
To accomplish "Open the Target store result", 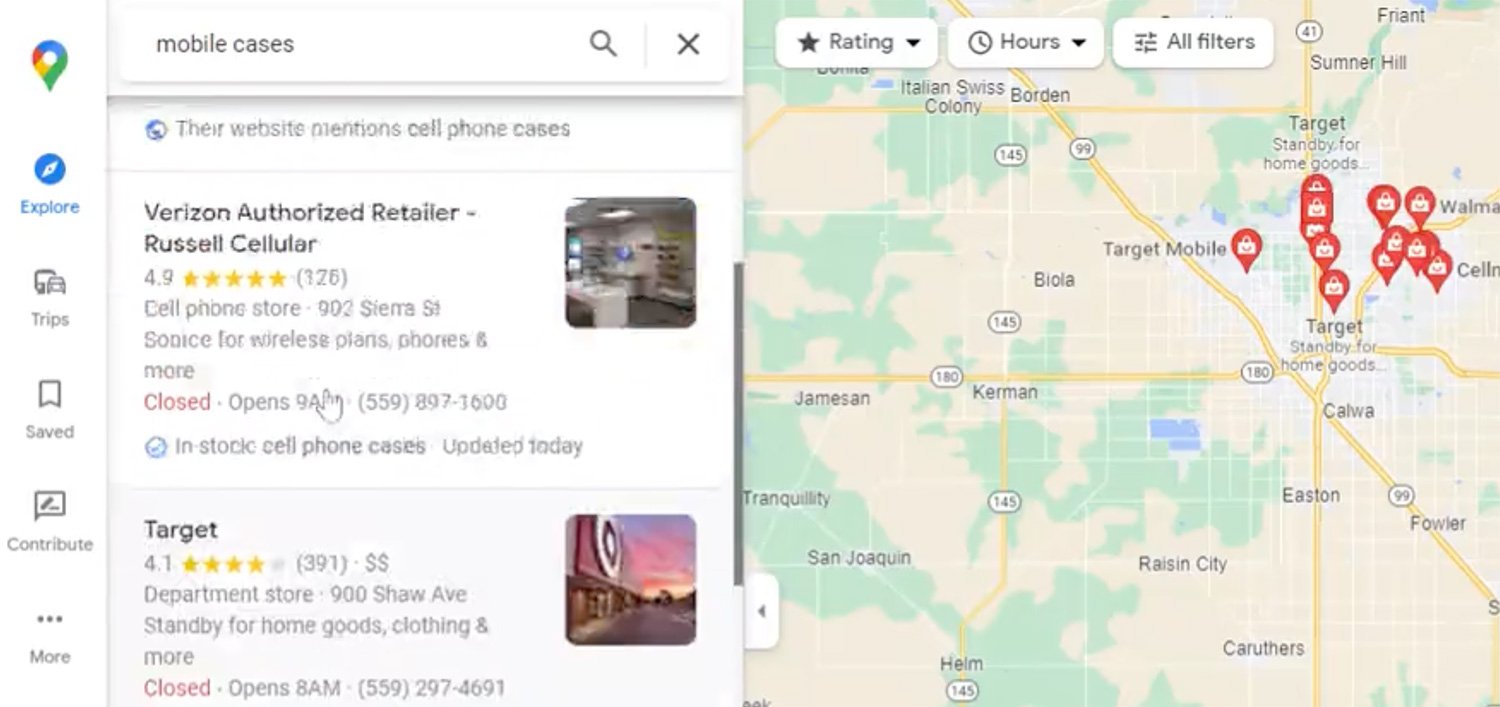I will point(181,529).
